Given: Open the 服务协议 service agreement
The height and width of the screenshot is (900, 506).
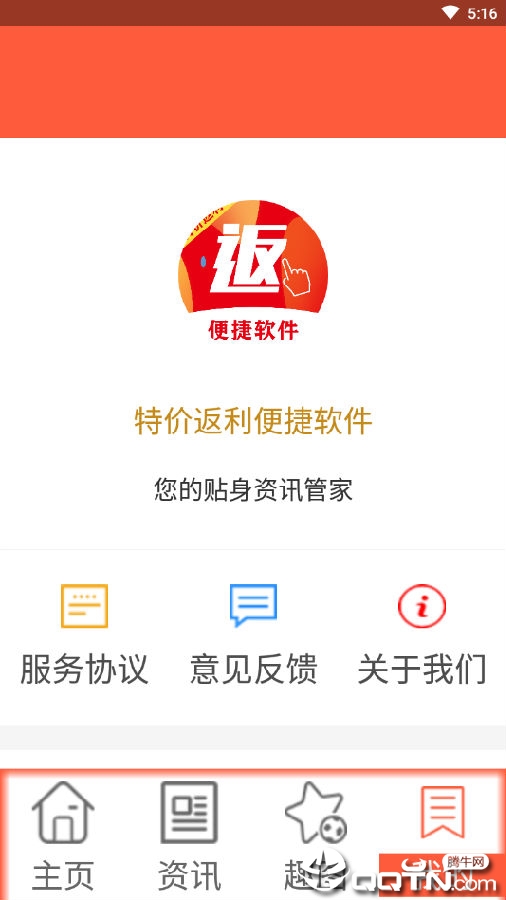Looking at the screenshot, I should click(x=84, y=634).
